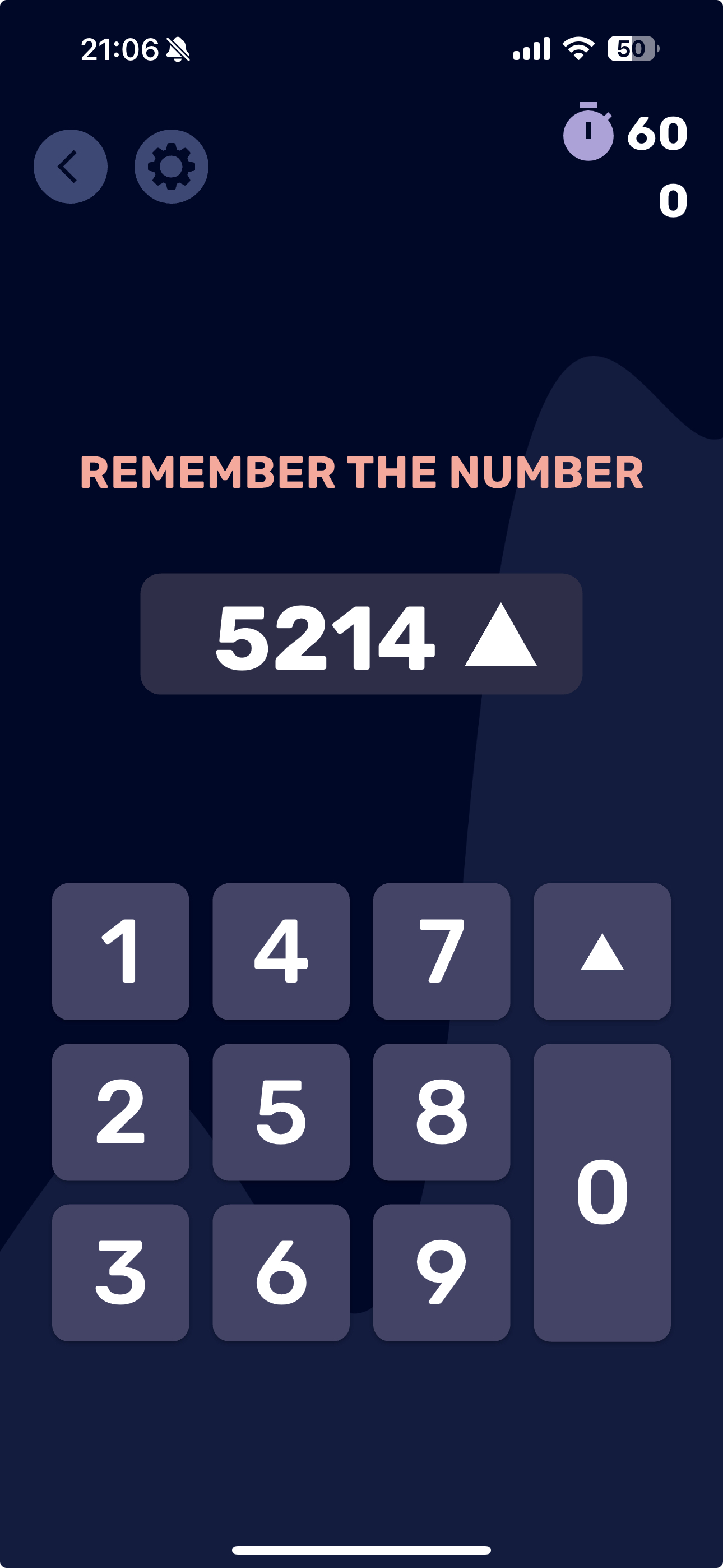Select the 7 key

(x=441, y=951)
